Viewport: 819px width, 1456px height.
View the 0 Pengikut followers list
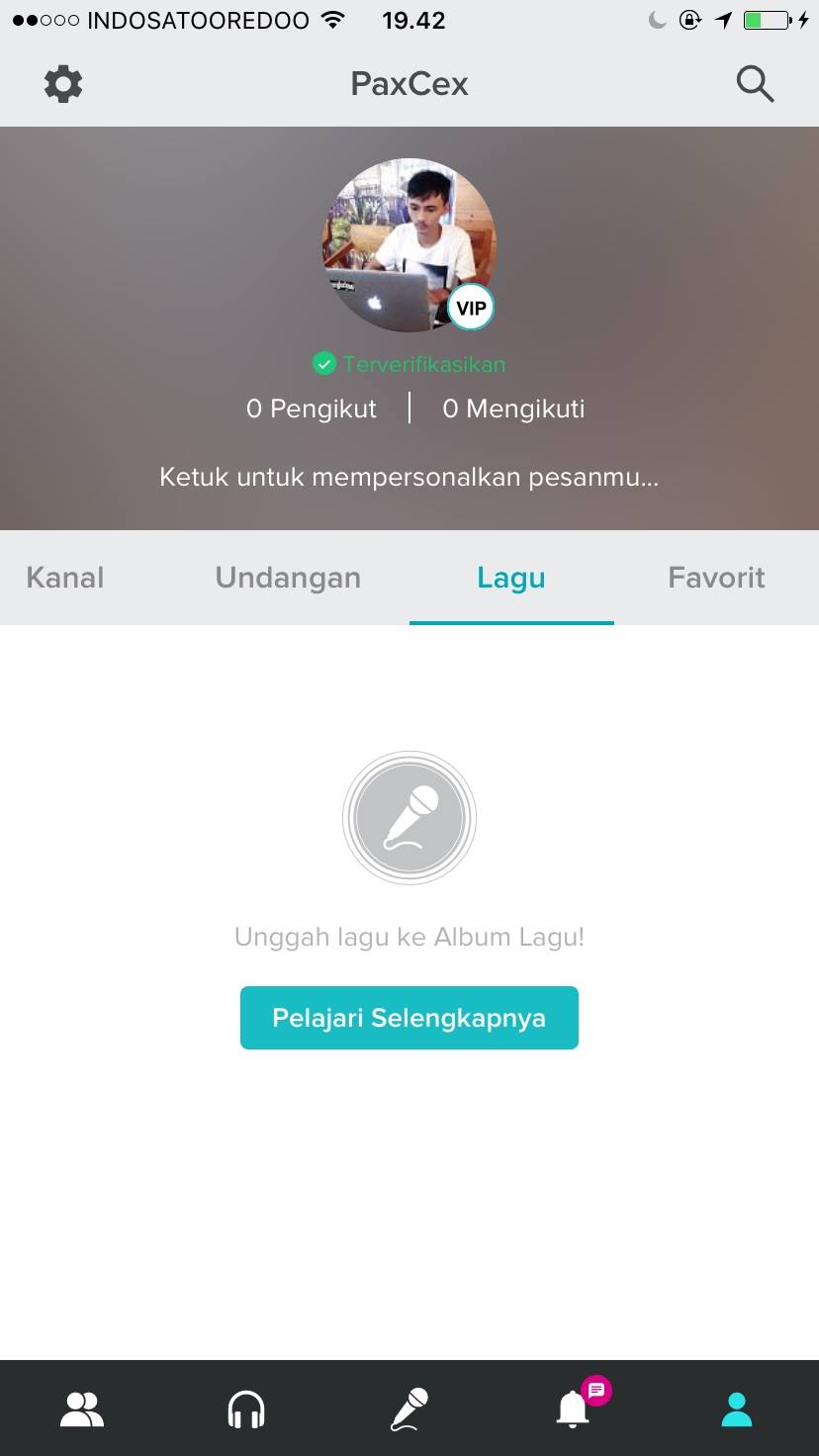coord(312,409)
